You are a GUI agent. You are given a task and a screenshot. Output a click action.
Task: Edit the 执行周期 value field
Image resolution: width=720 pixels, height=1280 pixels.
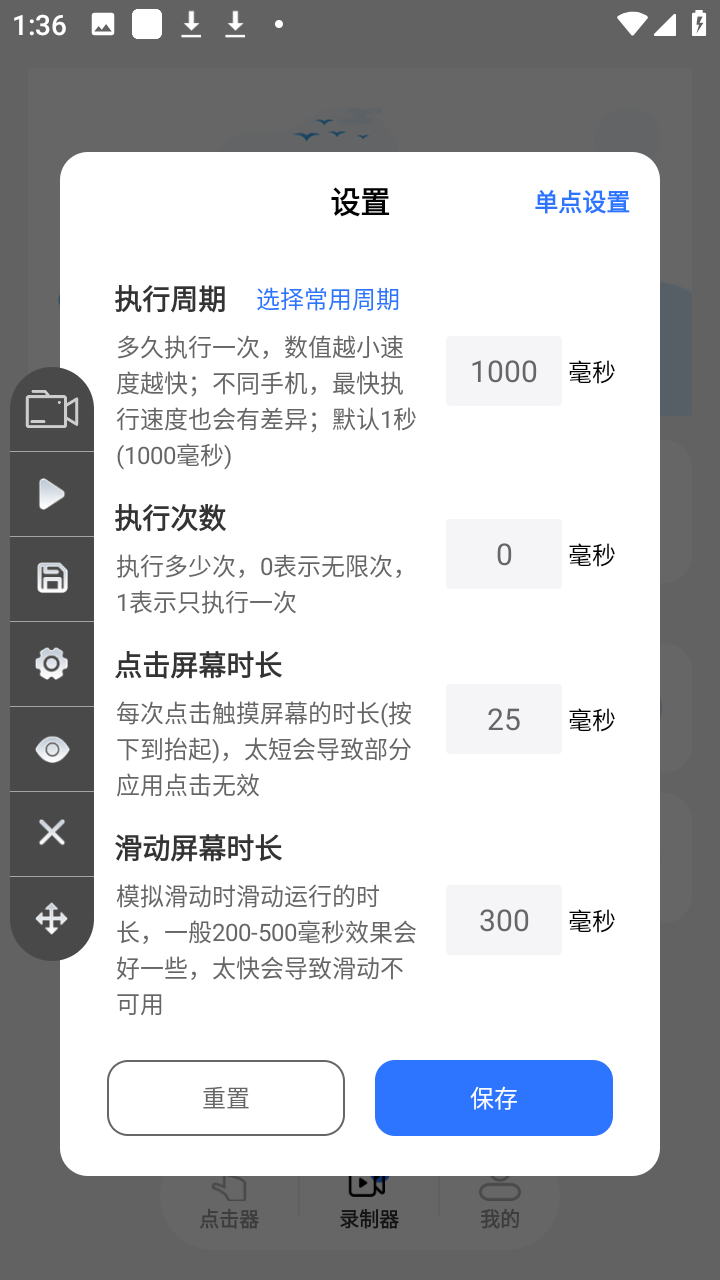[504, 371]
